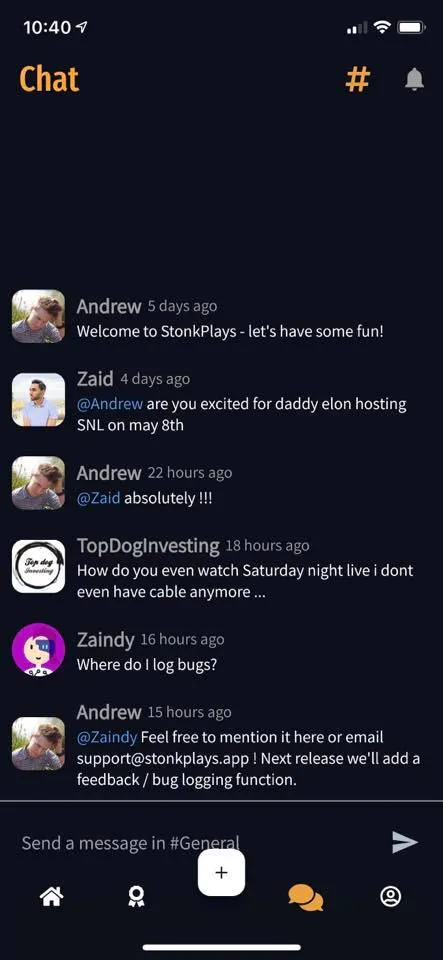Open the profile tab
The image size is (443, 960).
[x=390, y=897]
